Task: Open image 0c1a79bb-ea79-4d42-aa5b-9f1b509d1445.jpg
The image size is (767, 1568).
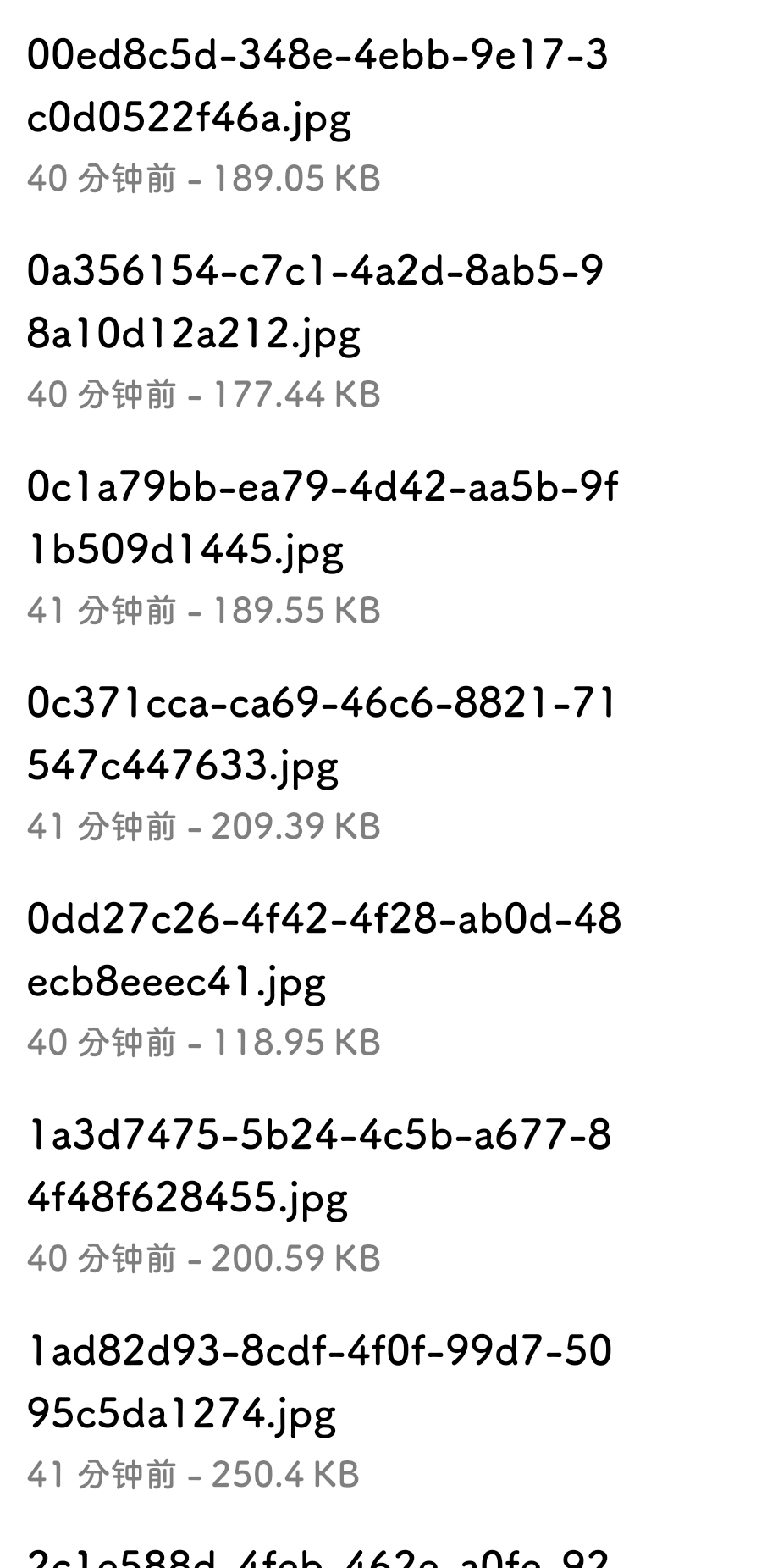Action: [322, 518]
